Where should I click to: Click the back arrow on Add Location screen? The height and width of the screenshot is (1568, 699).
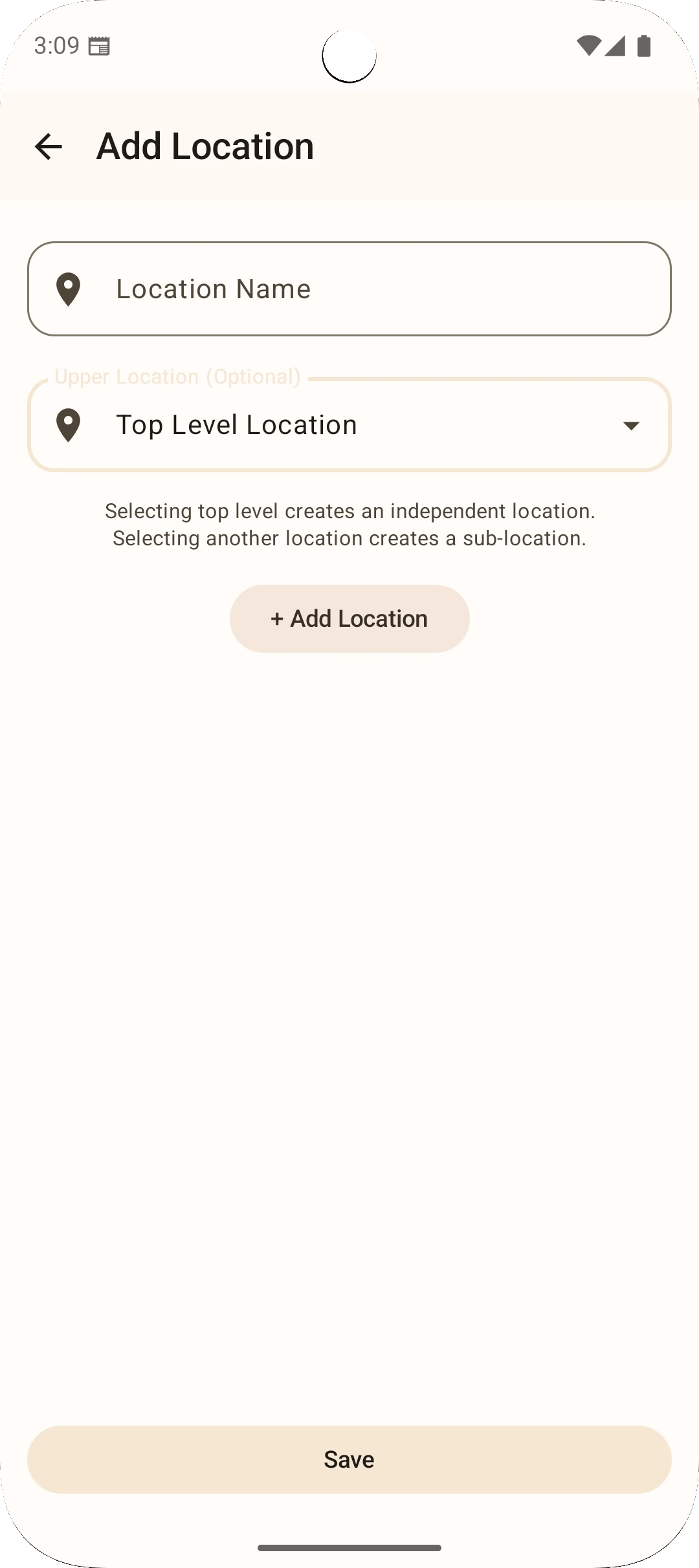point(49,147)
